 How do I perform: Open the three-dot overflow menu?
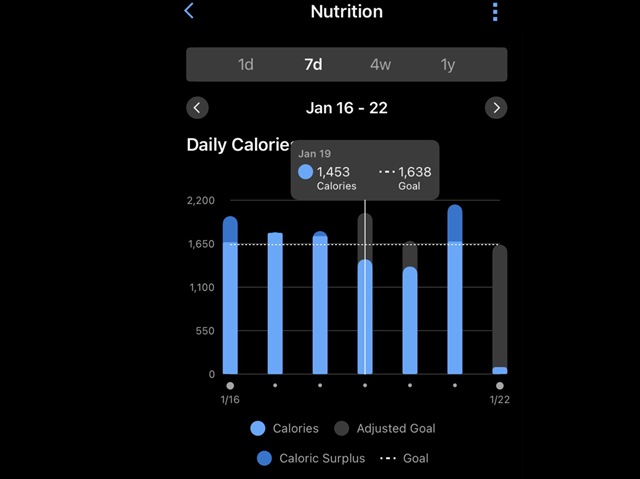click(x=495, y=12)
